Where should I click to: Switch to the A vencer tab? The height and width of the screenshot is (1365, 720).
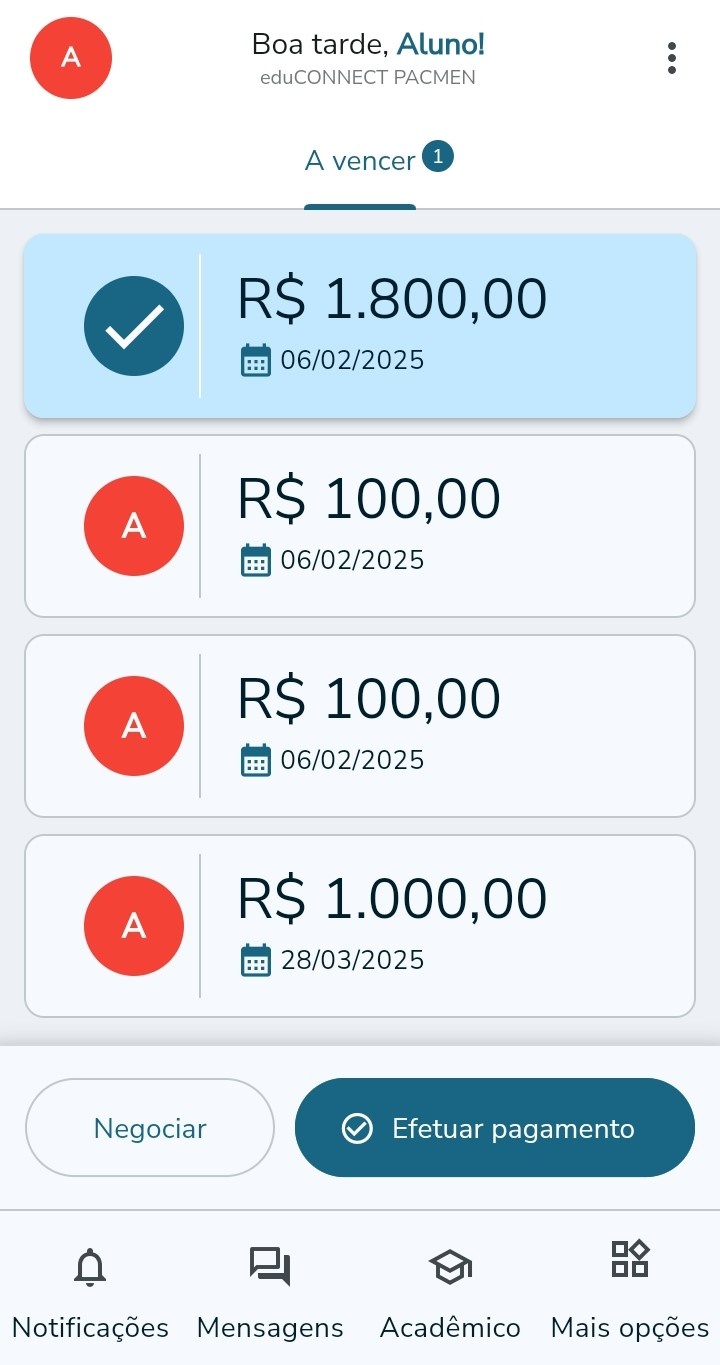[x=361, y=161]
